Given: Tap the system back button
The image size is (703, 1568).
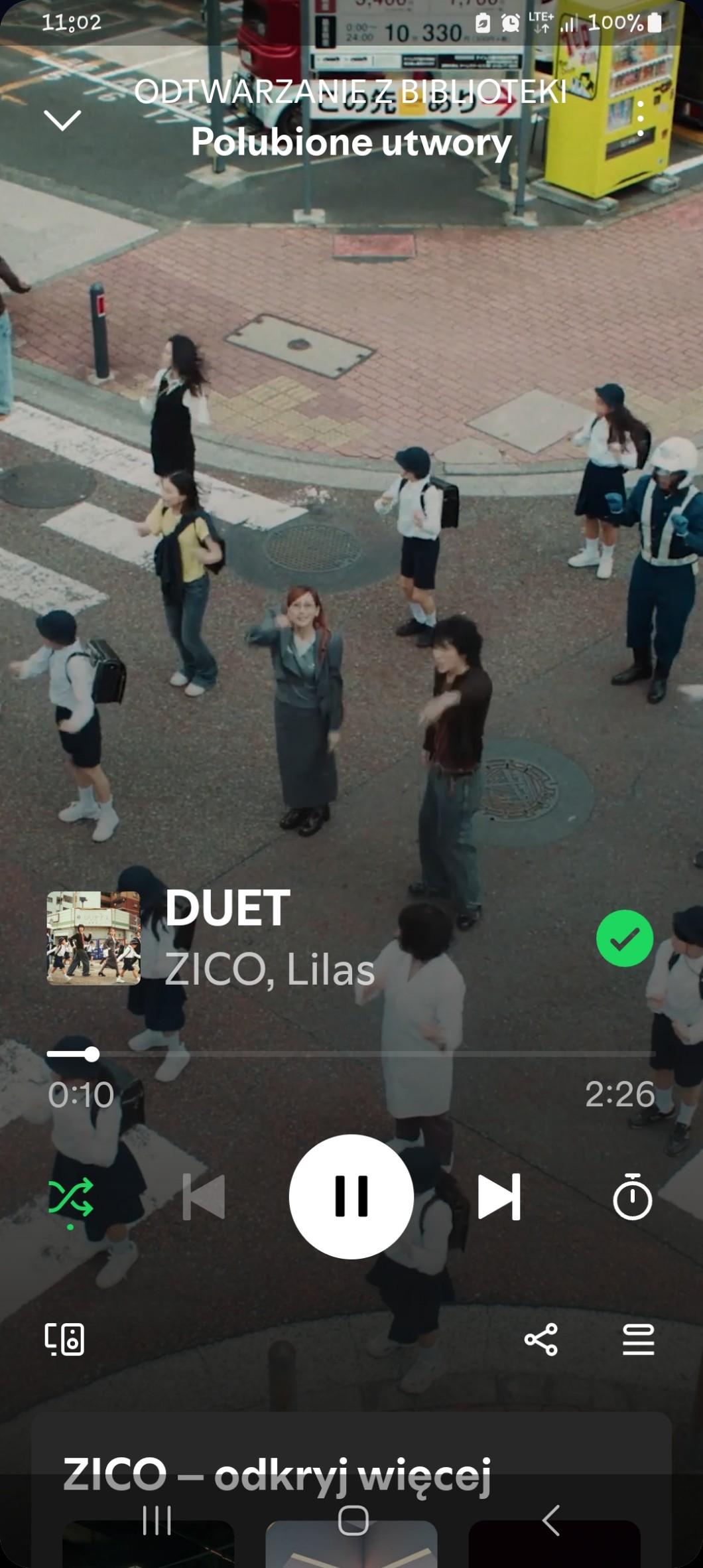Looking at the screenshot, I should [550, 1520].
